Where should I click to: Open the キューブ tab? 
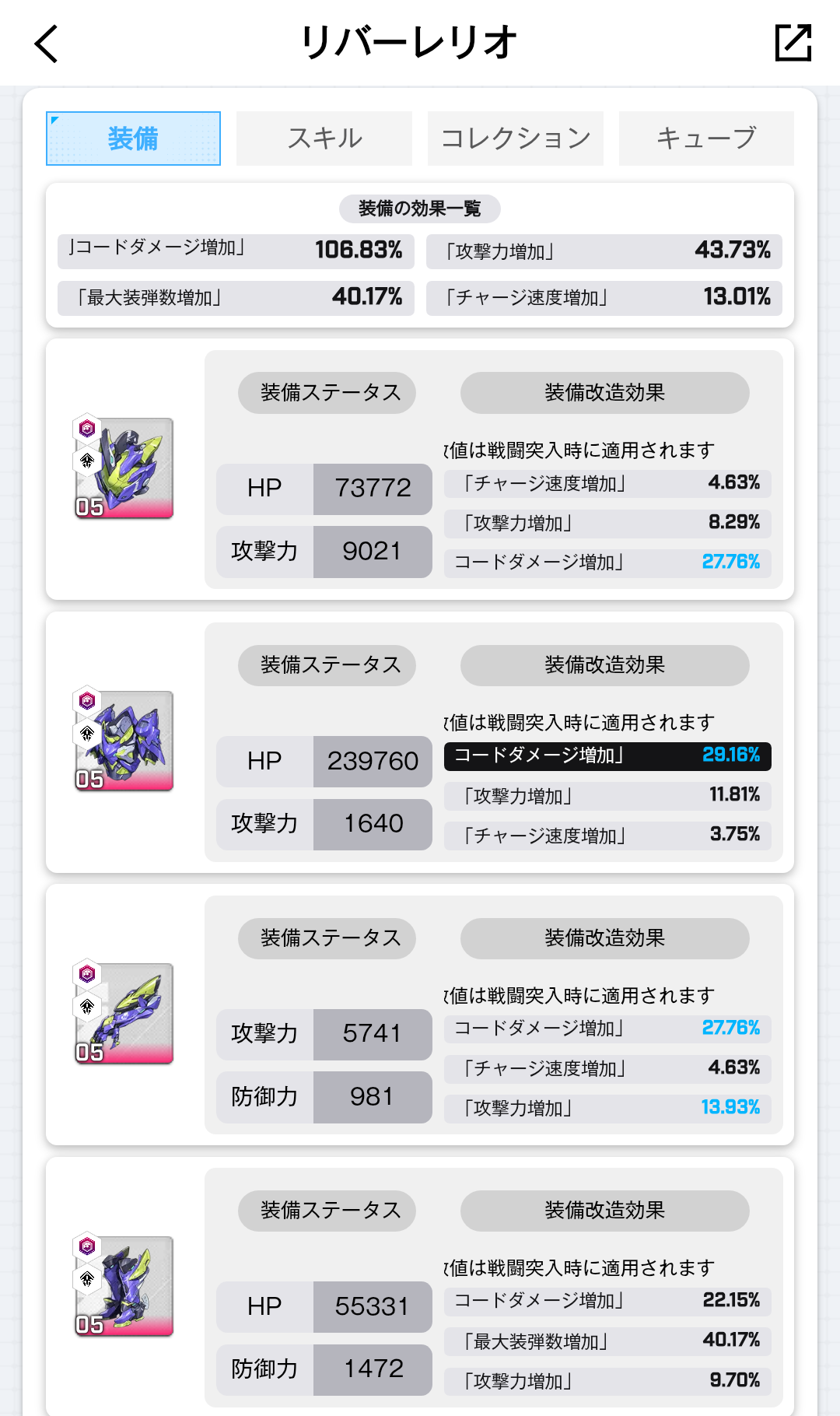click(706, 138)
